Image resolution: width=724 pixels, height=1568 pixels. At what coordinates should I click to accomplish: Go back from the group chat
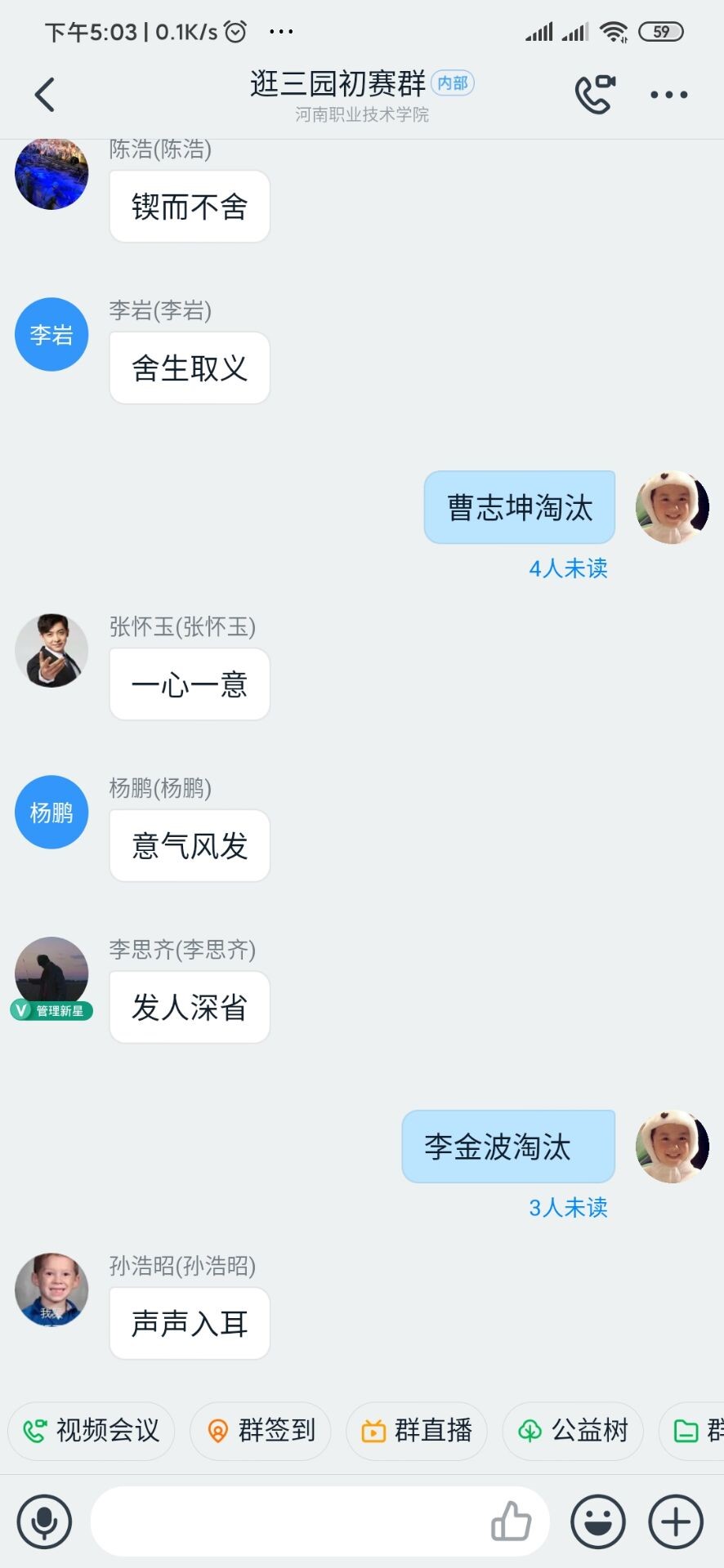(x=45, y=95)
